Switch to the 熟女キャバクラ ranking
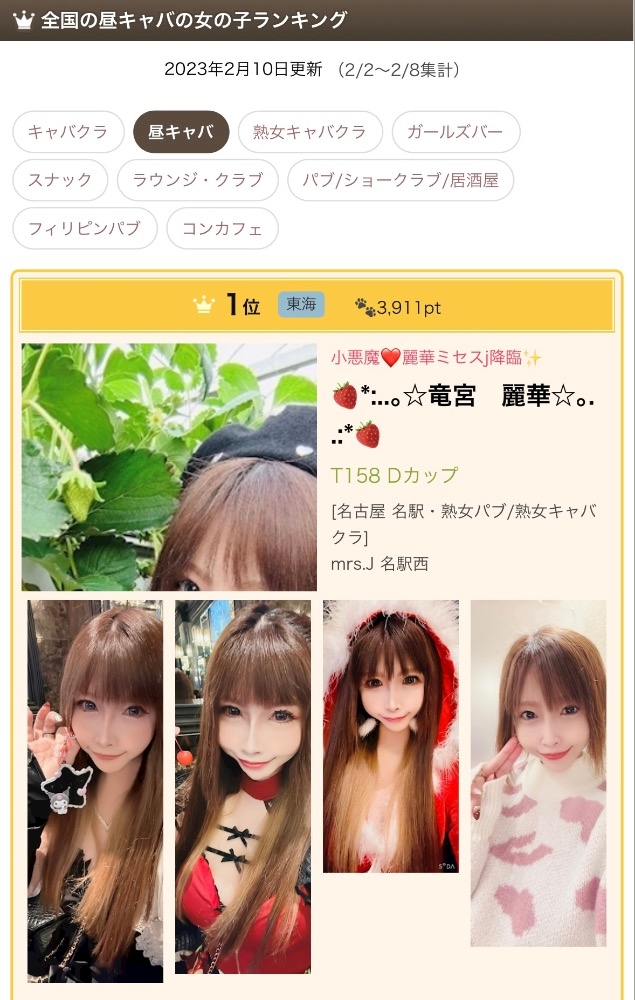The image size is (635, 1000). pyautogui.click(x=310, y=131)
